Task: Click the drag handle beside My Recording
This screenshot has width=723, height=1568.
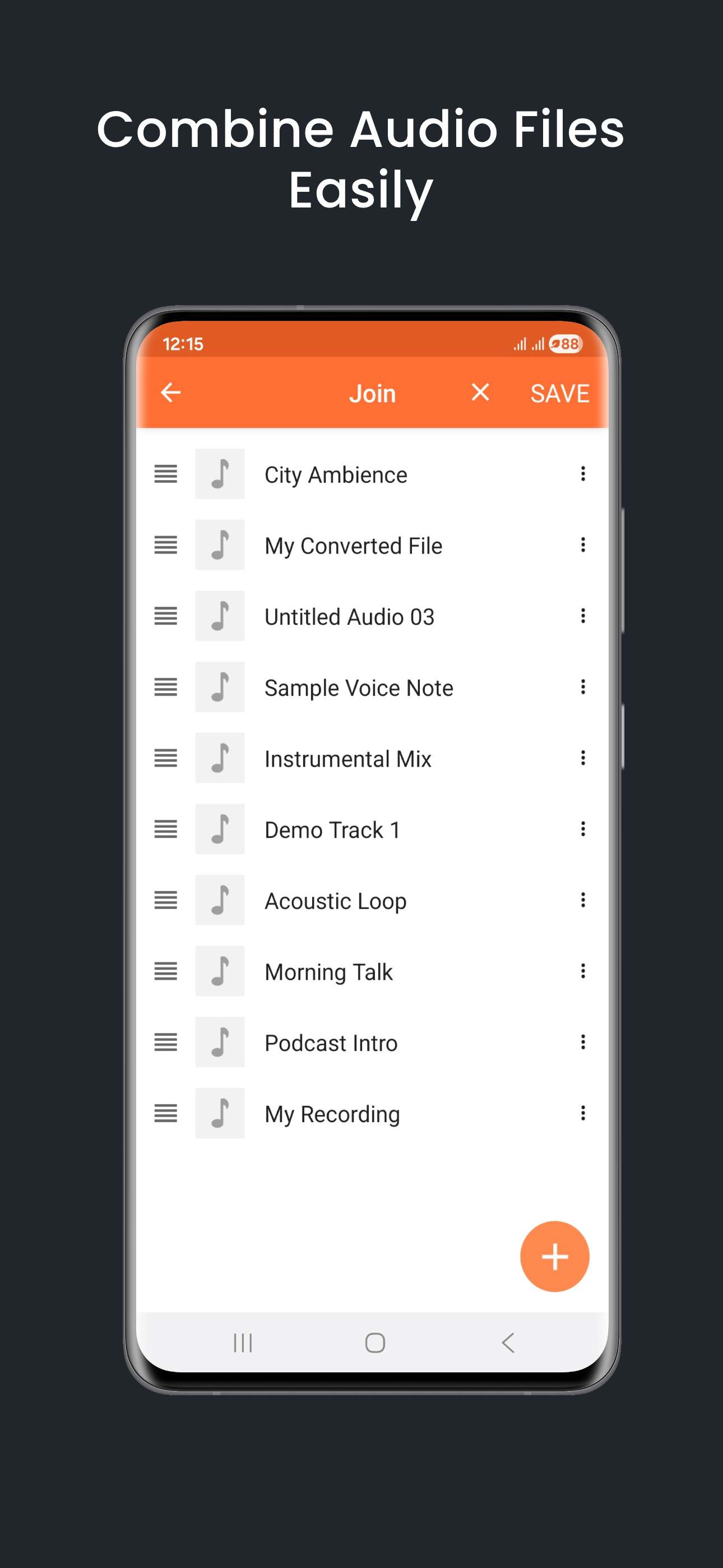Action: coord(166,1113)
